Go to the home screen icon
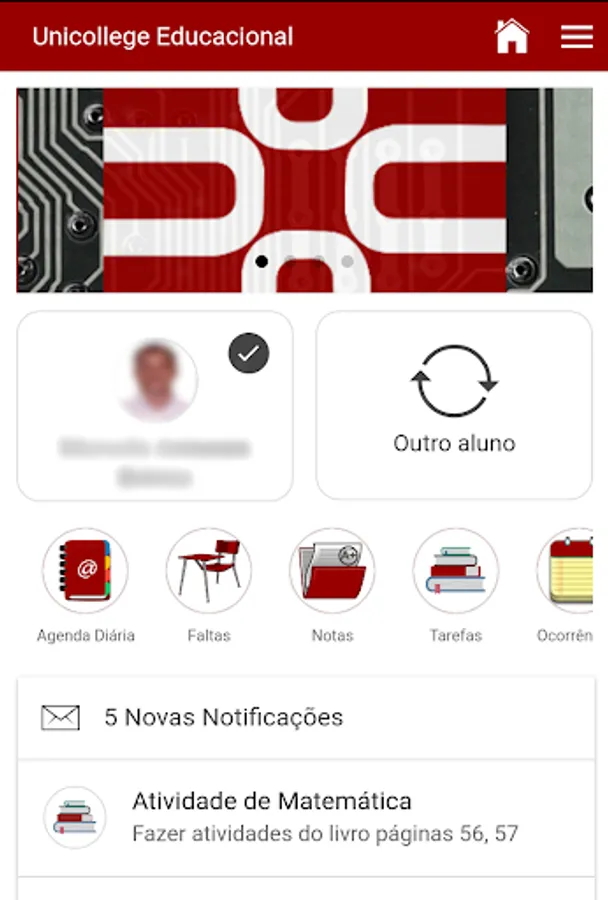 [x=511, y=37]
